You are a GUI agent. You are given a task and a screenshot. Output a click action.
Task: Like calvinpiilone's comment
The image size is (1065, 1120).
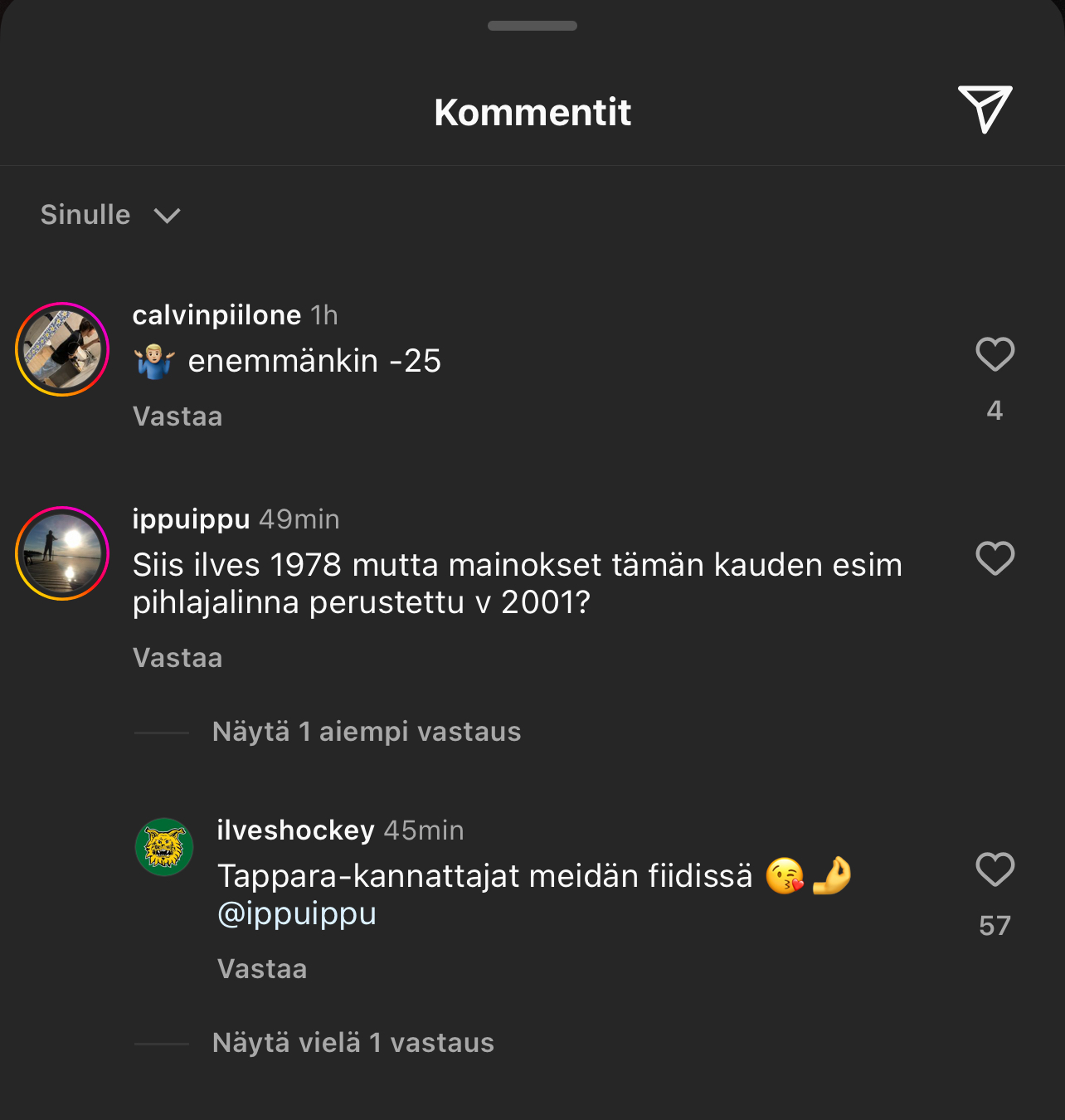pos(994,355)
